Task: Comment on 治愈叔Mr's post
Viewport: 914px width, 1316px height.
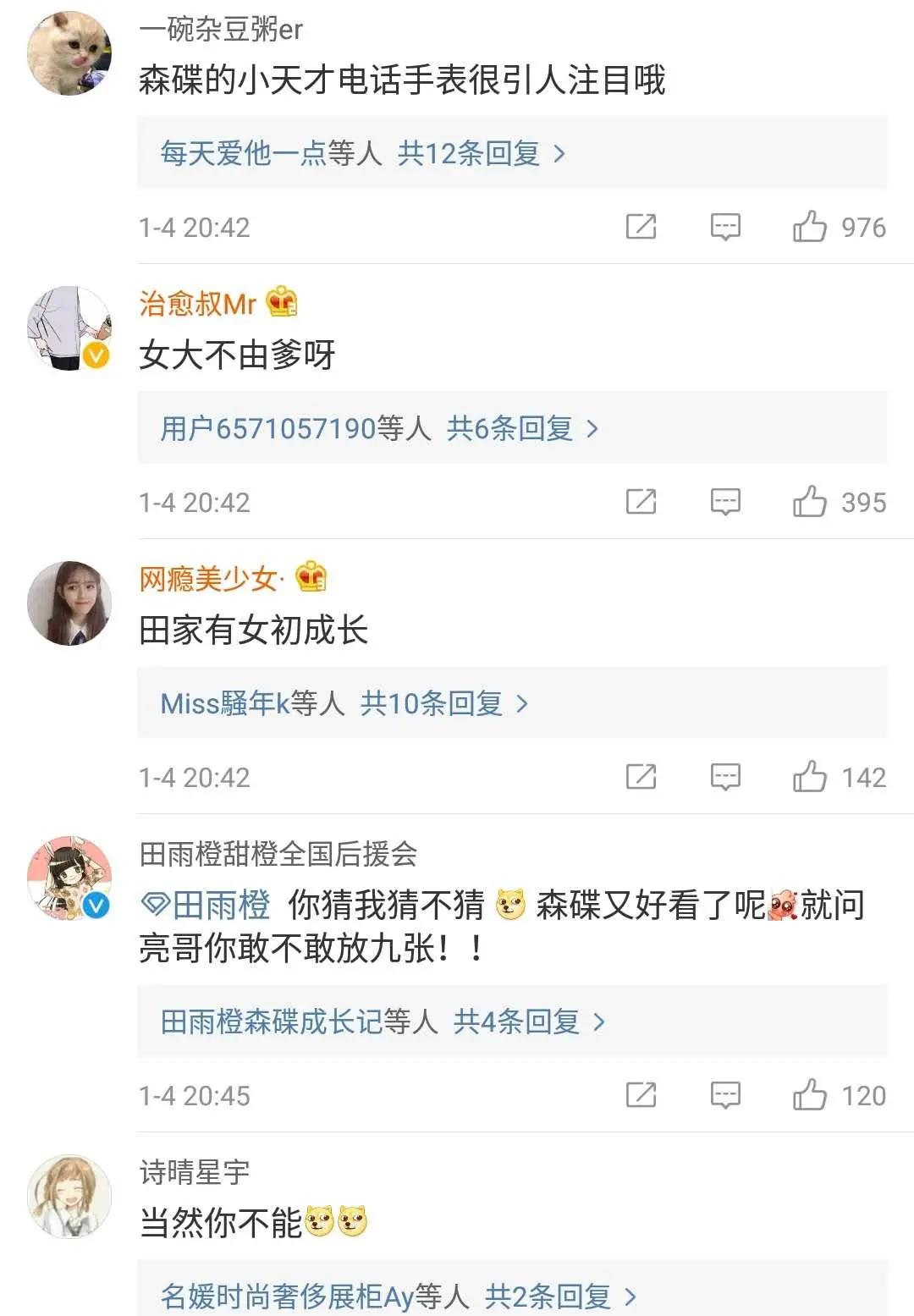Action: (725, 502)
